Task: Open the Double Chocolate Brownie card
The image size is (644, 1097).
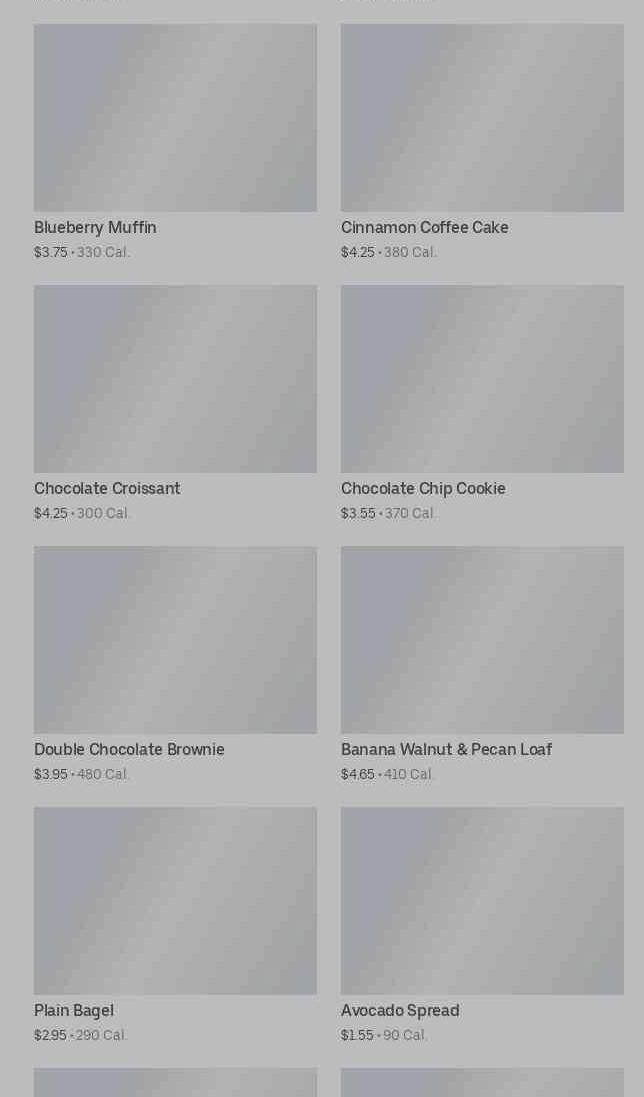Action: pyautogui.click(x=175, y=664)
